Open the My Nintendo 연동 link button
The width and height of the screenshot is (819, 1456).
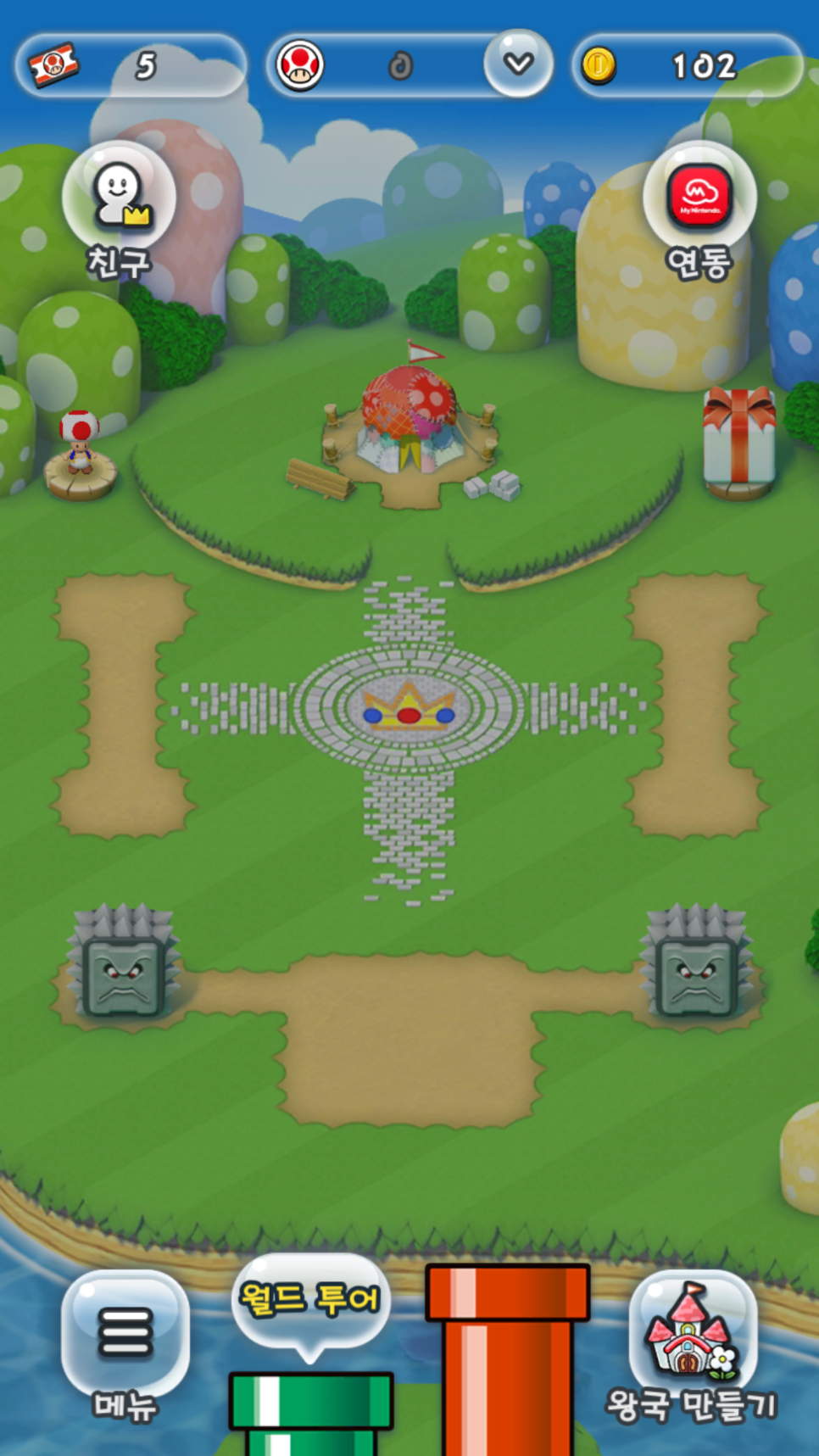tap(699, 198)
